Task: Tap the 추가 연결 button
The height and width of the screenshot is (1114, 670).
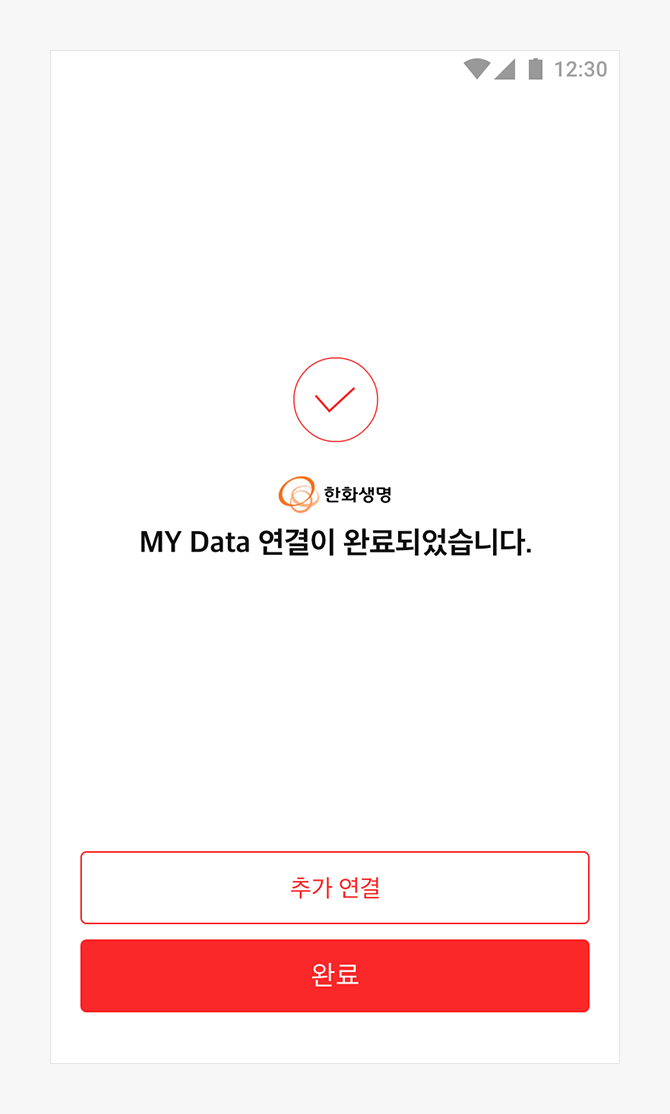Action: pyautogui.click(x=335, y=887)
